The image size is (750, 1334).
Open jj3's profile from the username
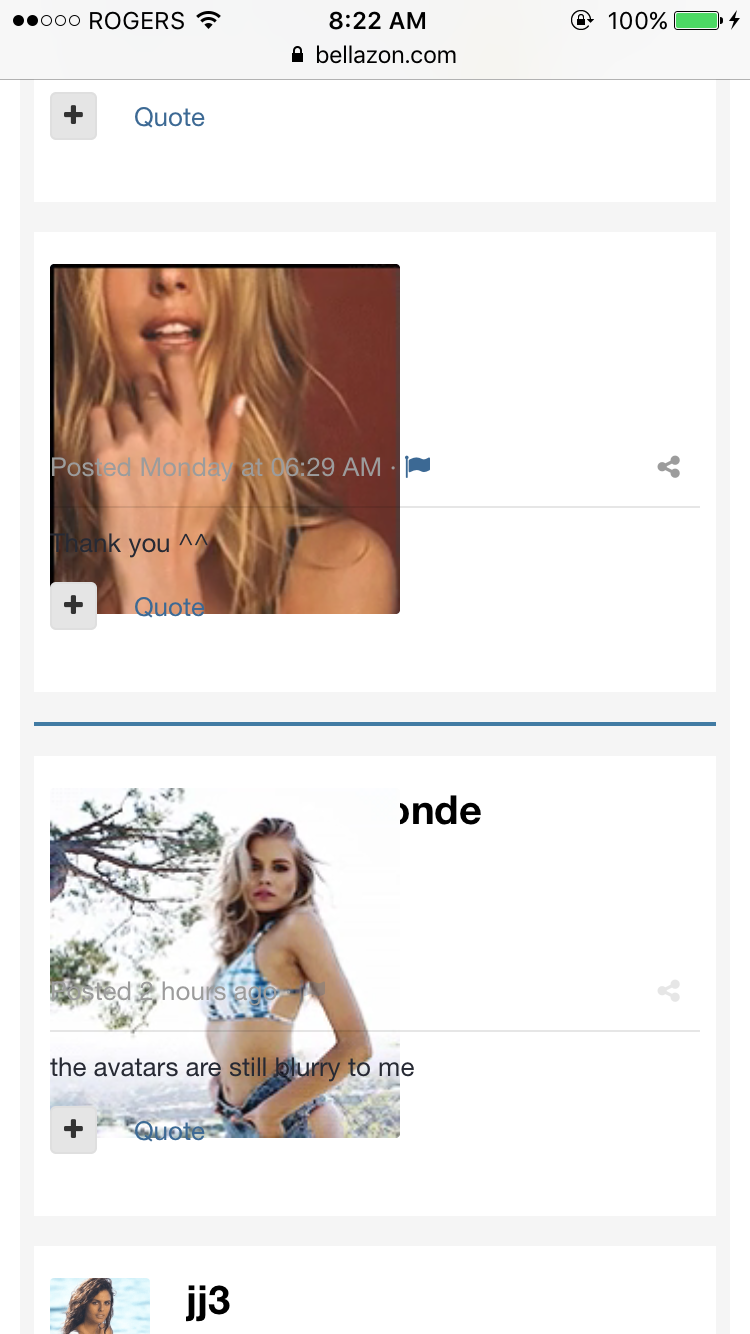(208, 1301)
